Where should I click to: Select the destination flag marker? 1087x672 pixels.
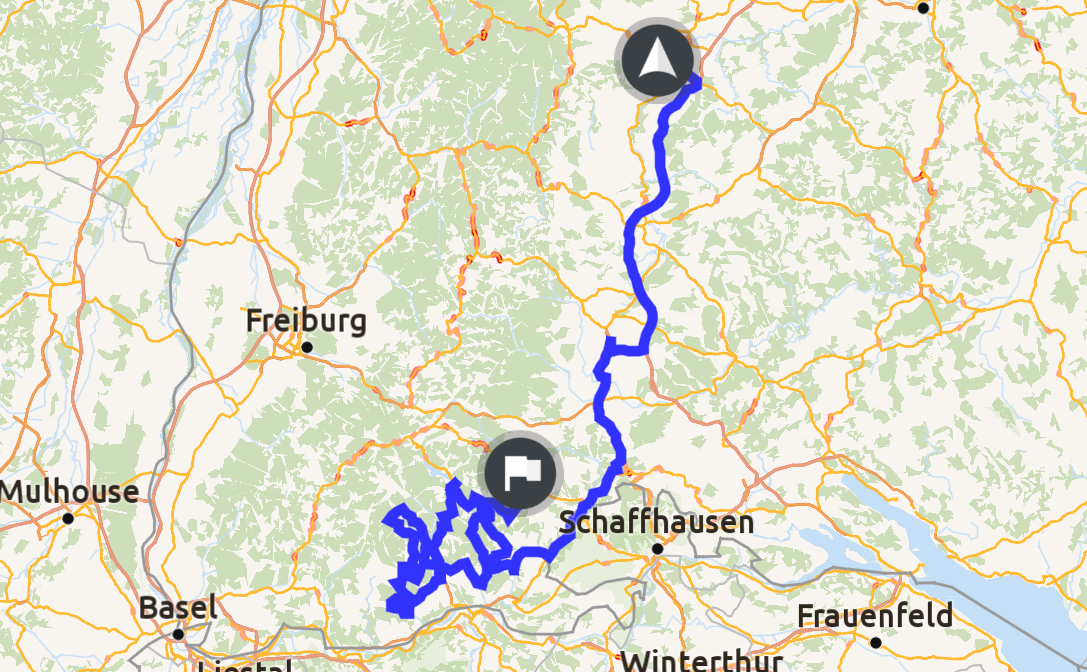point(520,473)
